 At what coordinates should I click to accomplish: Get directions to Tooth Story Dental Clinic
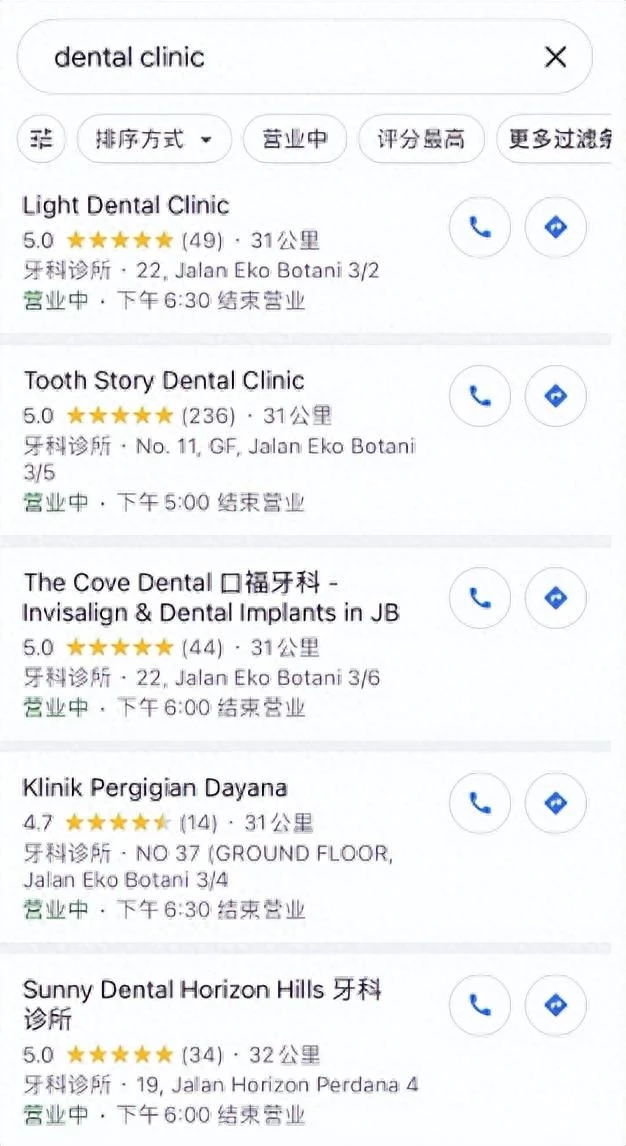pyautogui.click(x=556, y=396)
